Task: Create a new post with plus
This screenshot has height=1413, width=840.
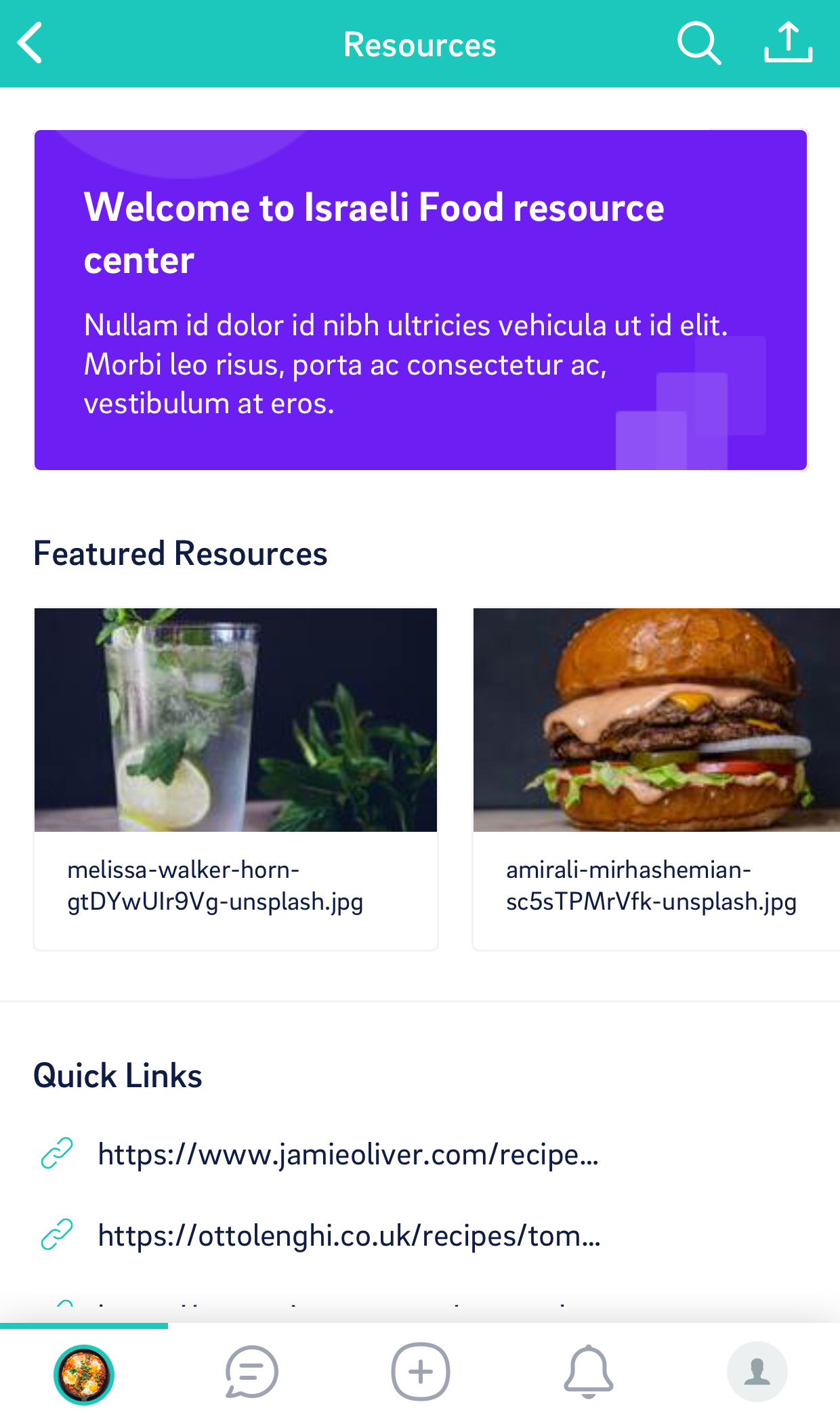Action: [x=420, y=1372]
